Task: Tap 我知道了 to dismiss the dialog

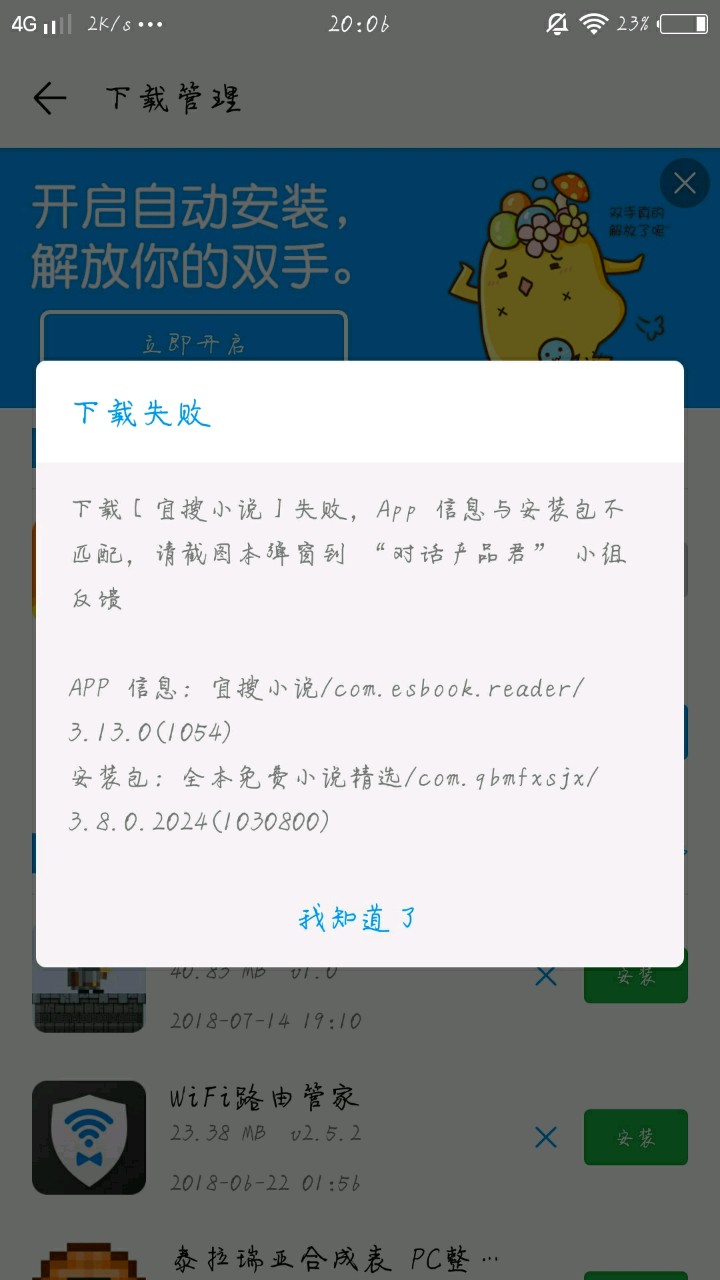Action: click(358, 918)
